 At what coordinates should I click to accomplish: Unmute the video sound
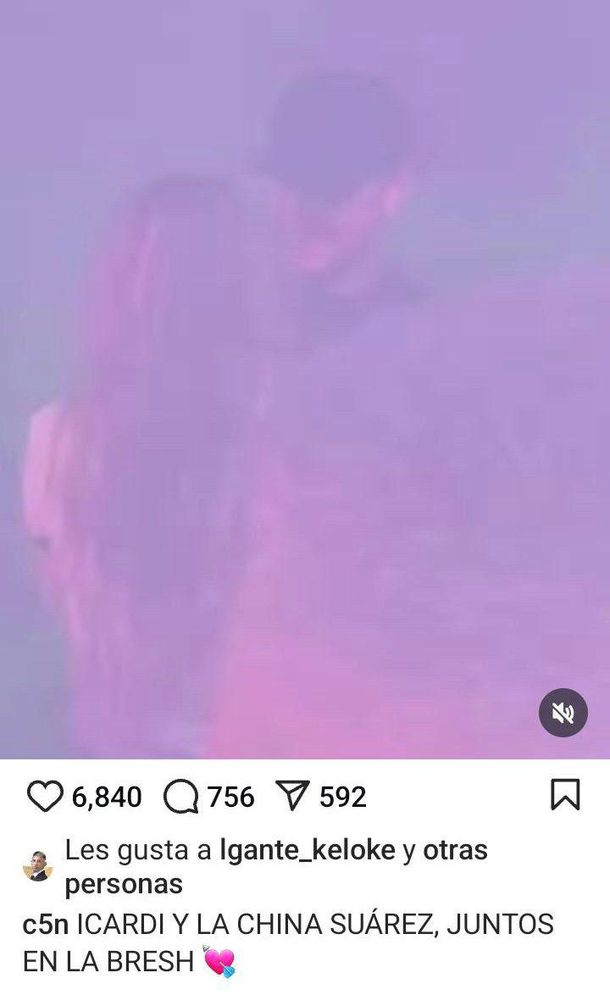pos(563,713)
